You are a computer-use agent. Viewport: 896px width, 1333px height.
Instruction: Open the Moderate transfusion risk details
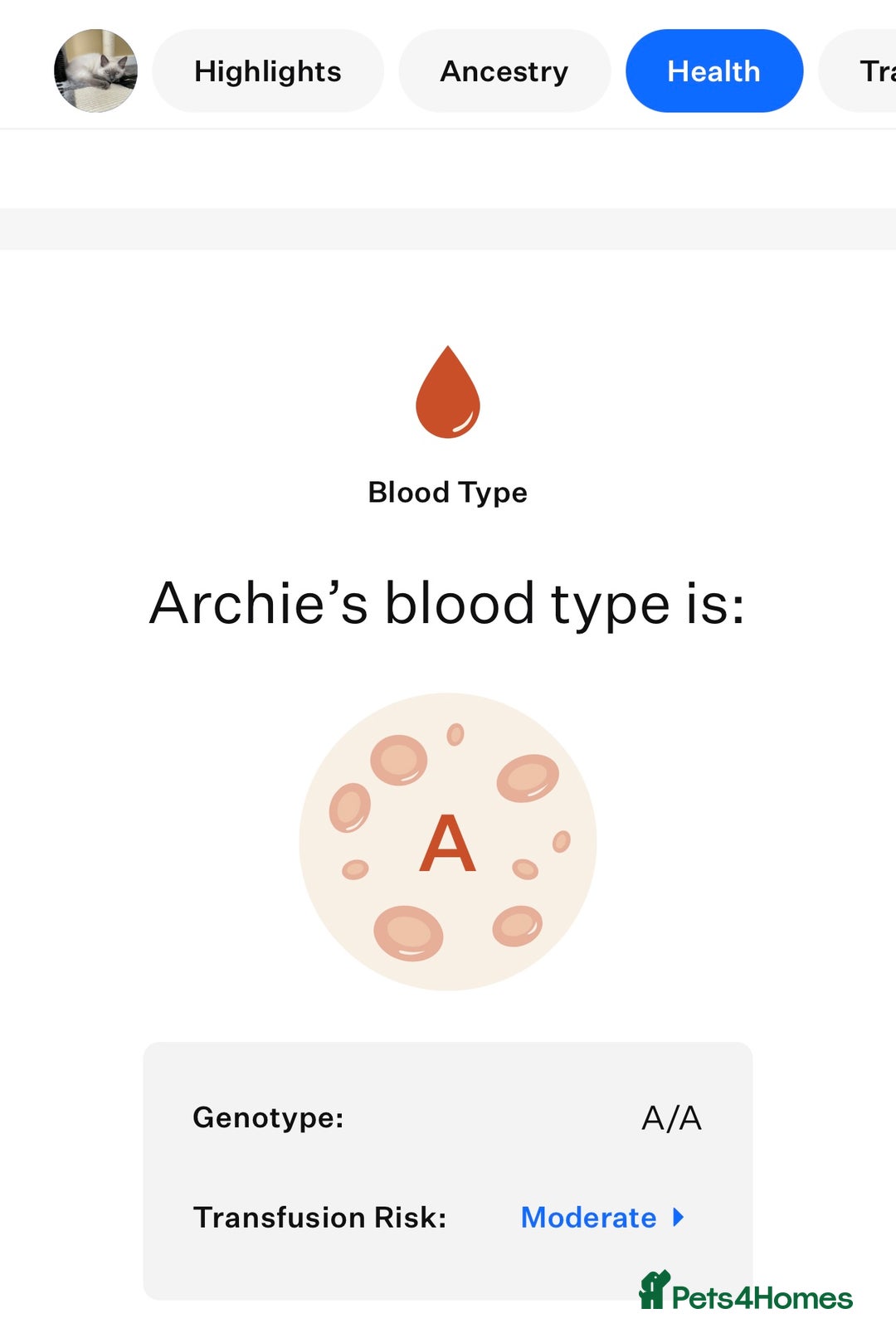click(601, 1217)
